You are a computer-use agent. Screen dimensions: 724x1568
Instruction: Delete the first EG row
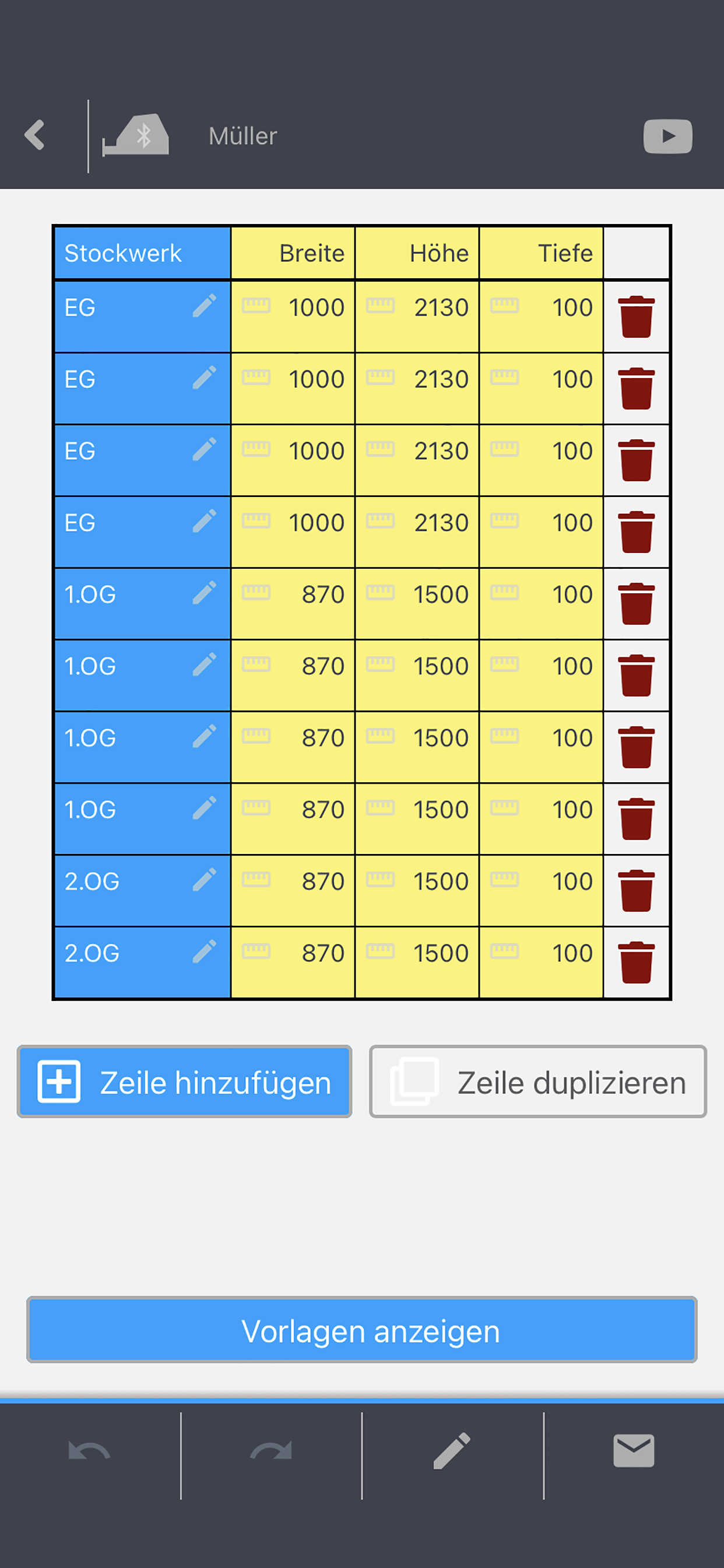point(637,317)
